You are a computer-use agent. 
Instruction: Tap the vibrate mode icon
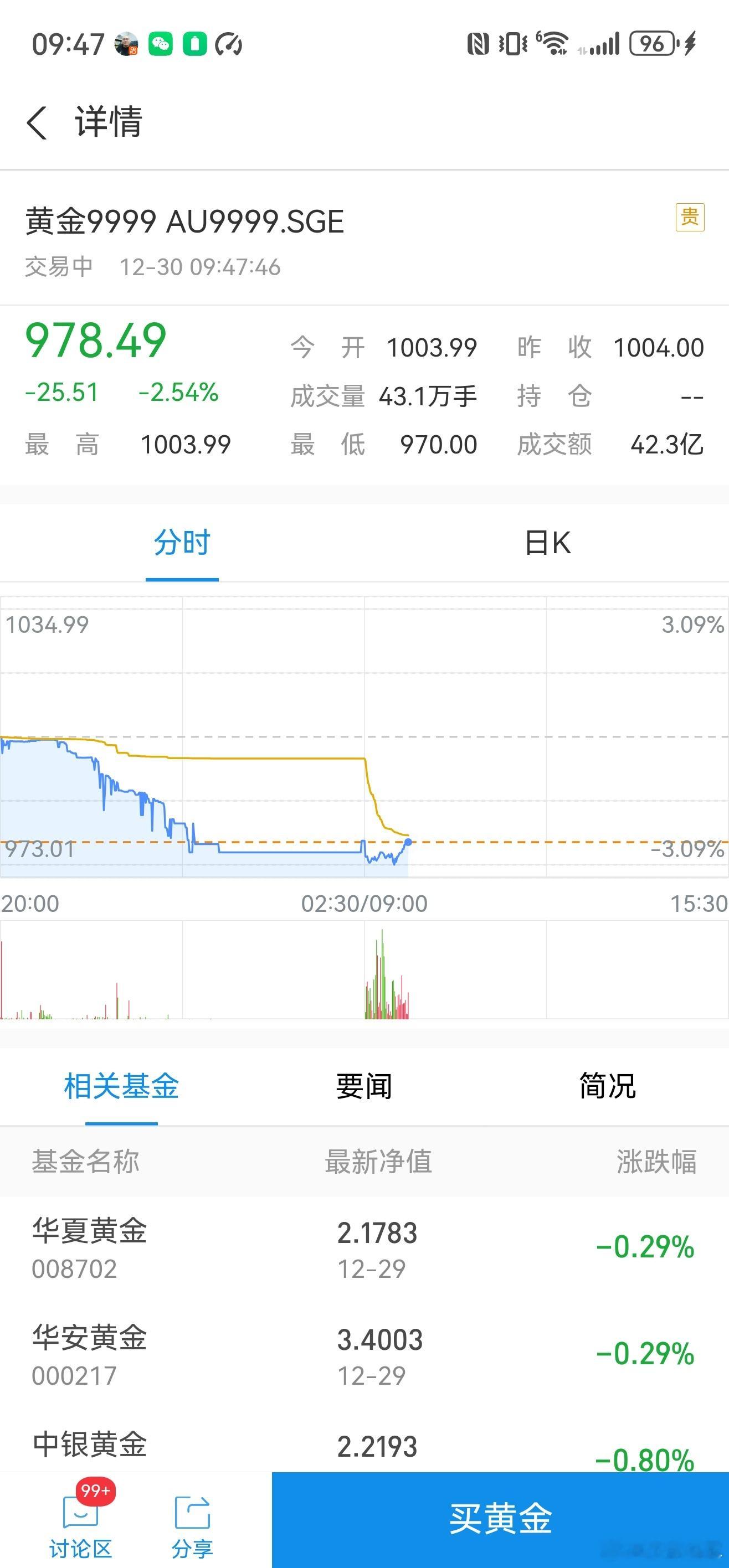(x=513, y=44)
